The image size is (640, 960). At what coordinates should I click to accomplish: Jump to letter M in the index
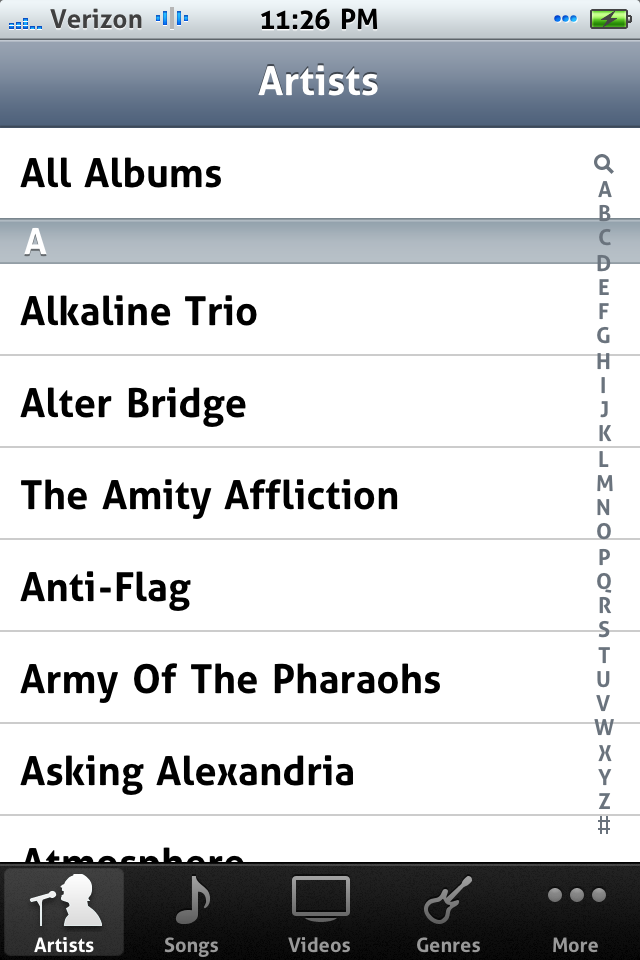(x=604, y=483)
